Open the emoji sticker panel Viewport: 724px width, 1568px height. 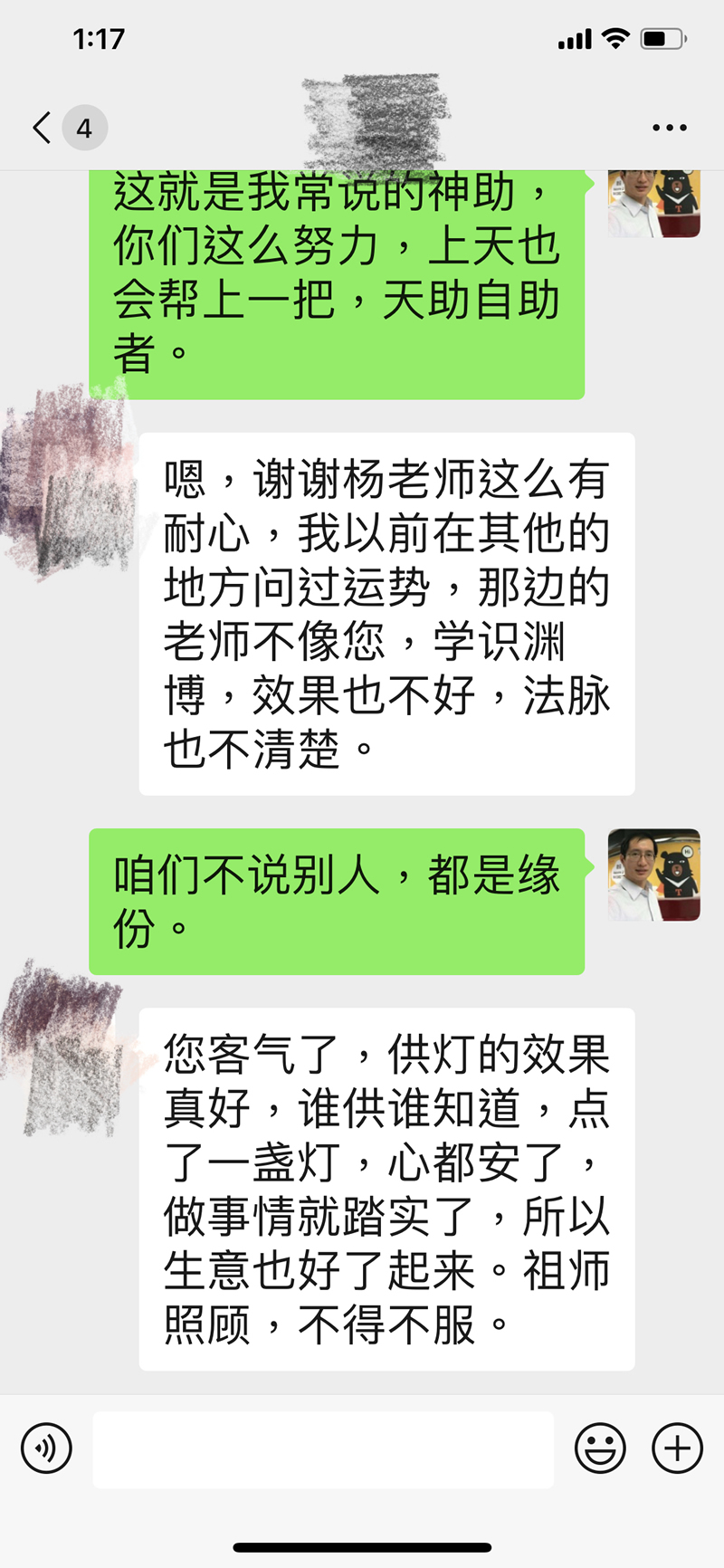pos(600,1449)
